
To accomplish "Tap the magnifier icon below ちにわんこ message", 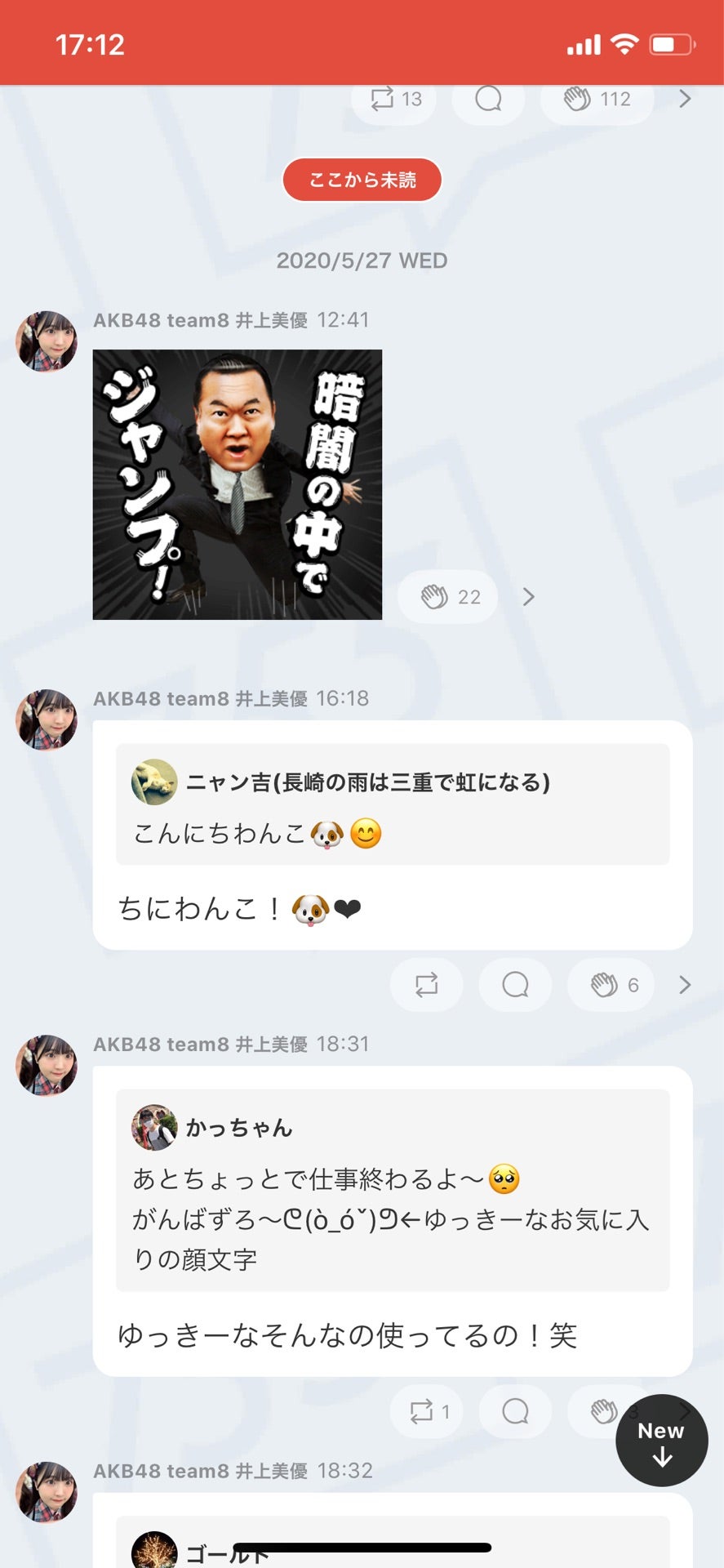I will pyautogui.click(x=514, y=985).
